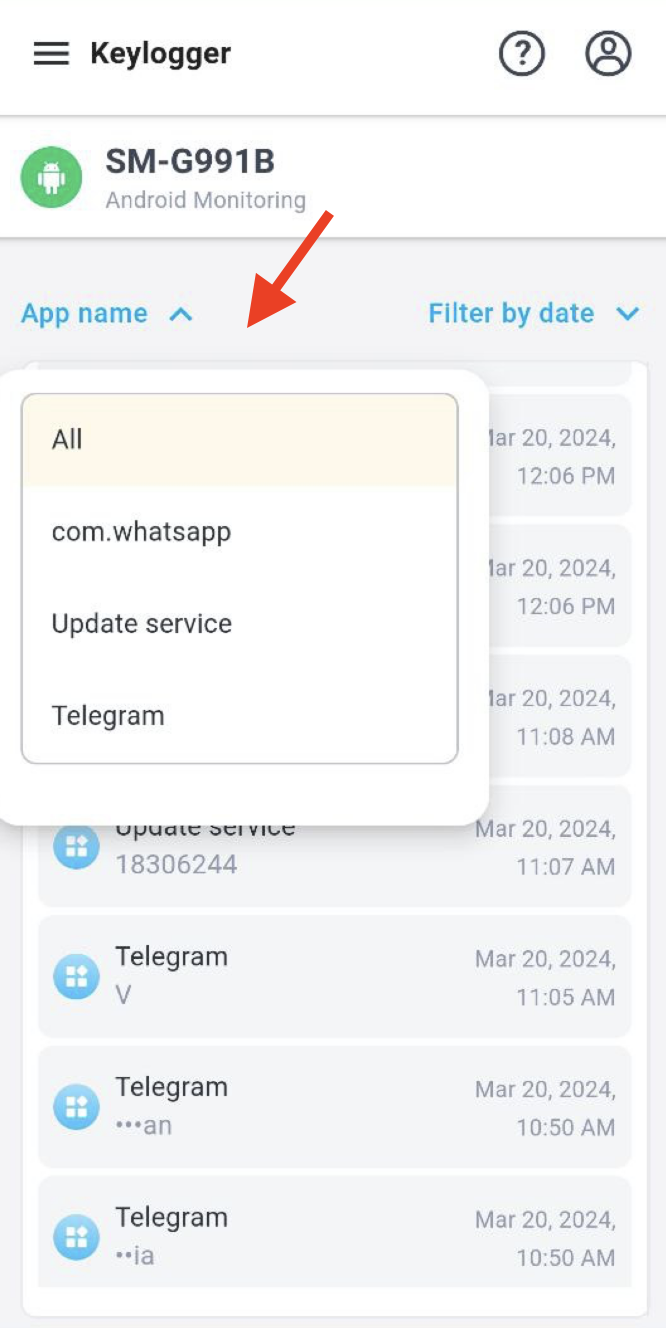Open the user account profile icon
This screenshot has height=1328, width=666.
click(x=608, y=54)
